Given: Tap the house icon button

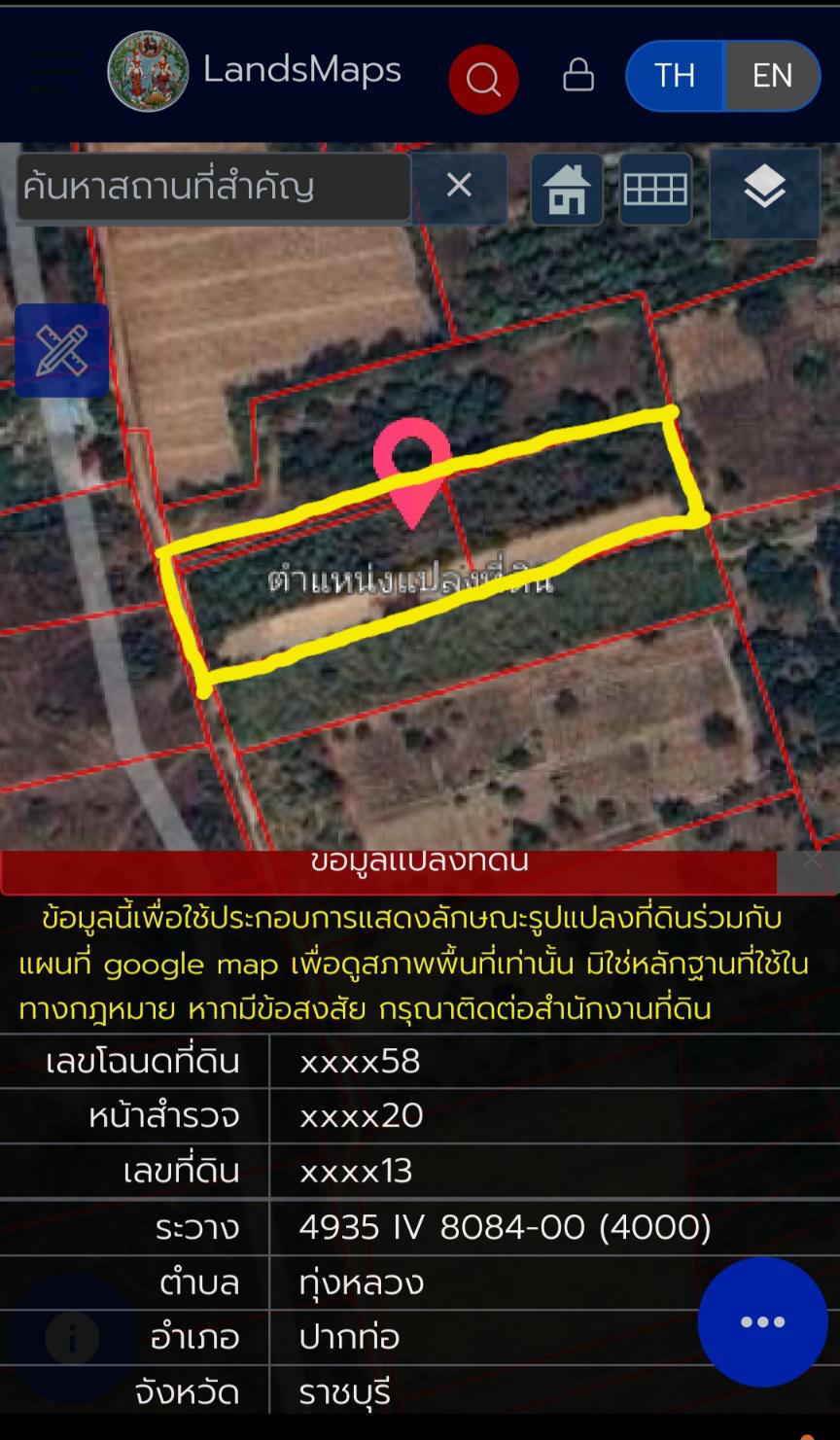Looking at the screenshot, I should pos(568,189).
